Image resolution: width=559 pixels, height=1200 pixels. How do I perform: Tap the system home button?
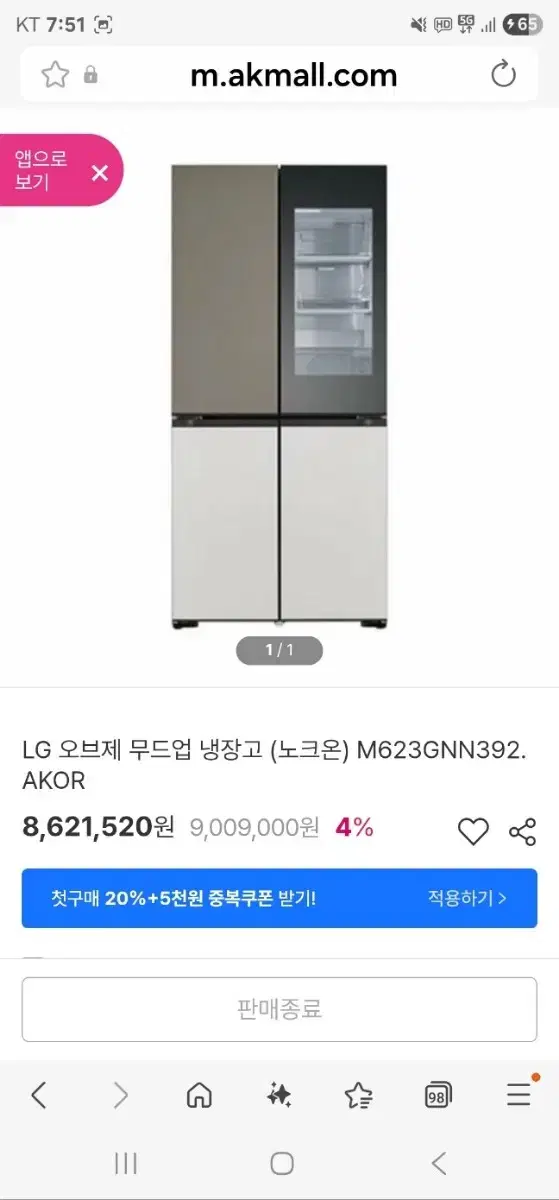point(282,1162)
